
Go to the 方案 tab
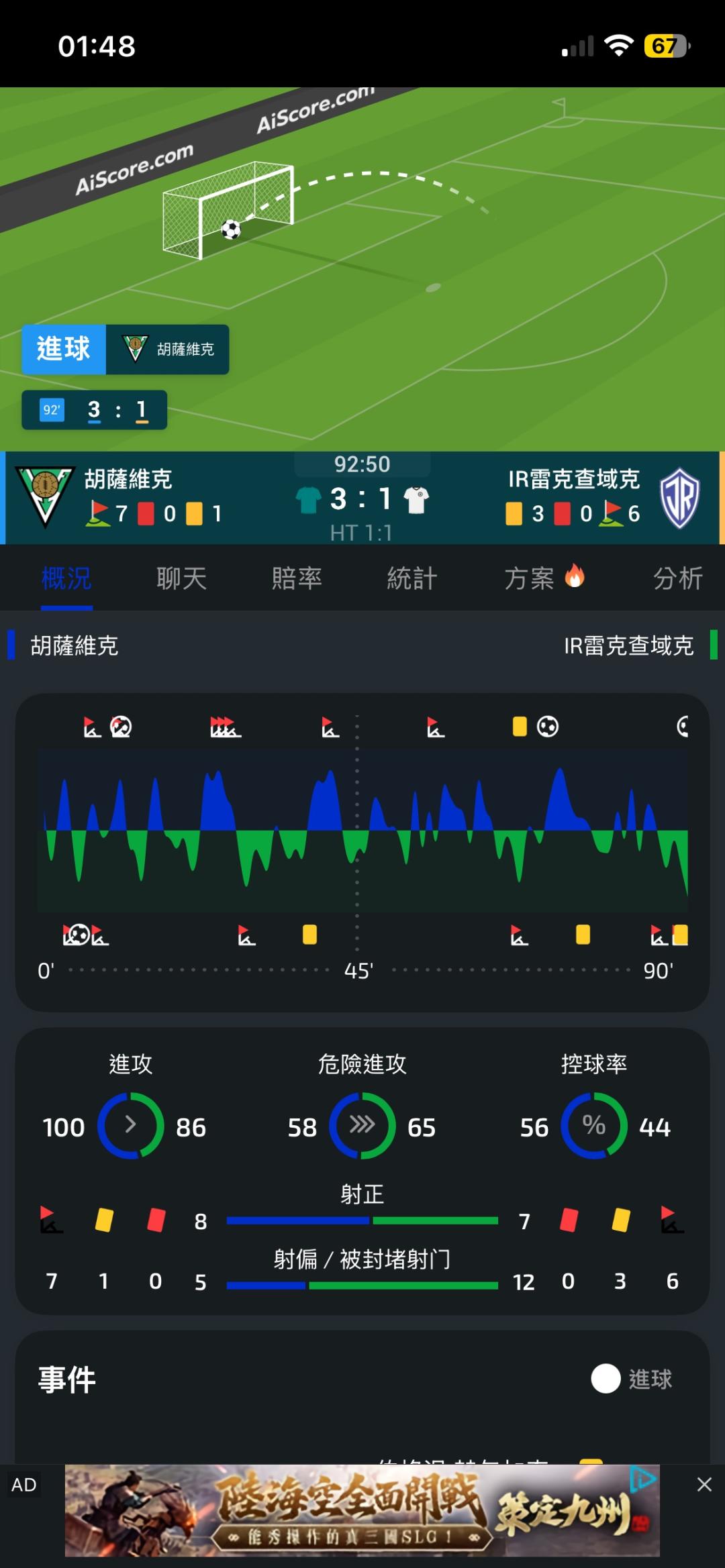[544, 578]
